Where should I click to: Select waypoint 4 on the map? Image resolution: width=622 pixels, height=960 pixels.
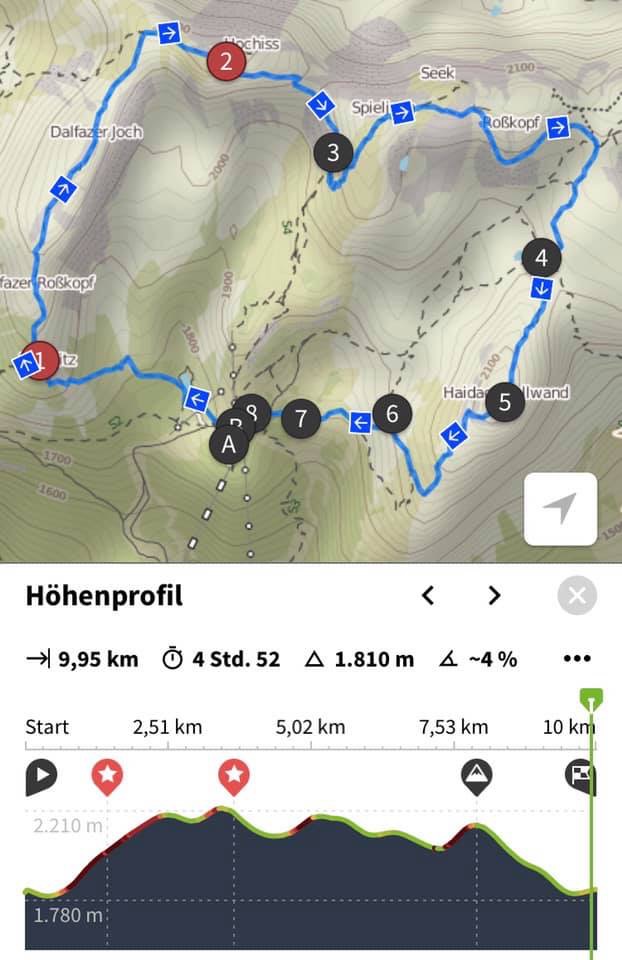(x=541, y=257)
